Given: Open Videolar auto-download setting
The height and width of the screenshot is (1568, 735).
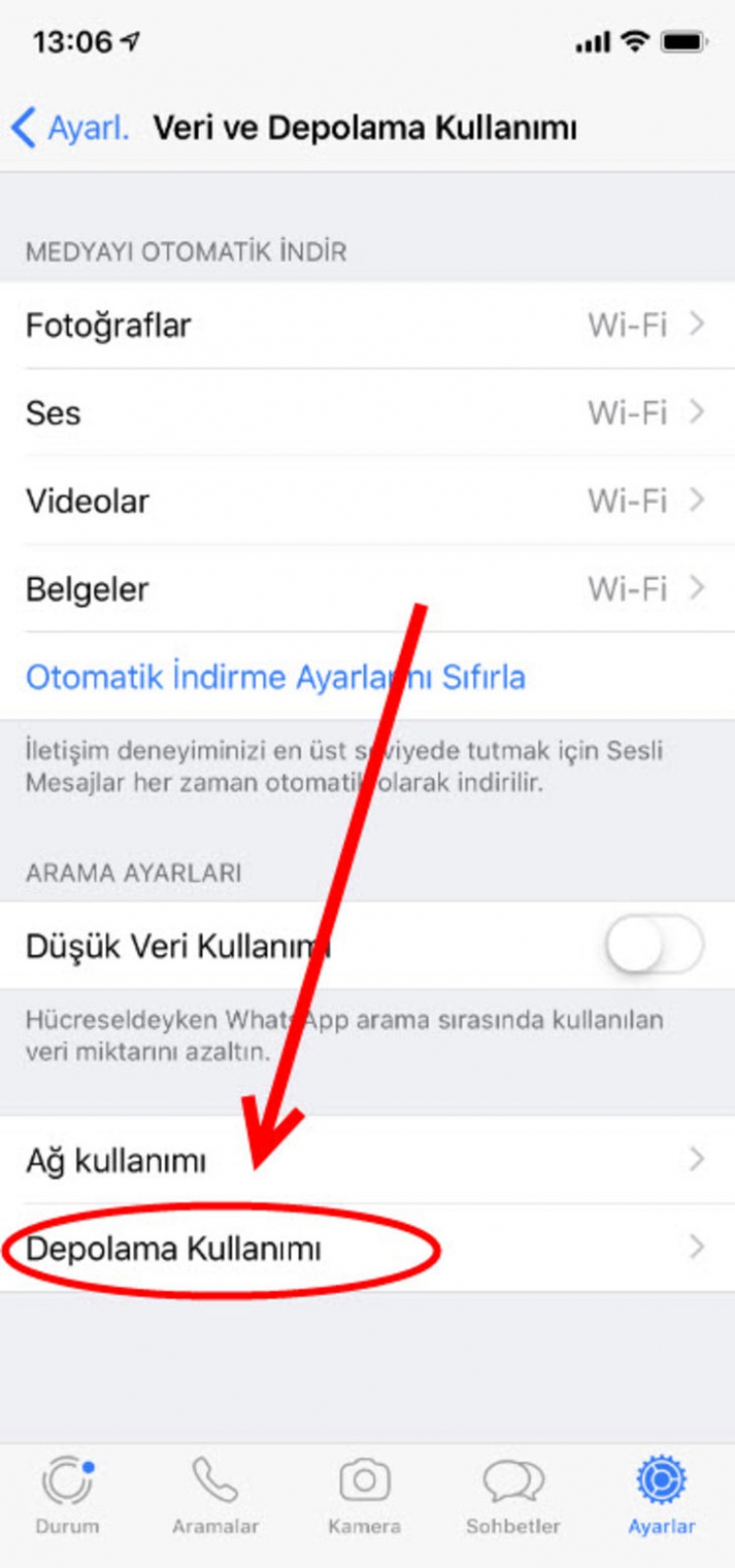Looking at the screenshot, I should tap(367, 501).
